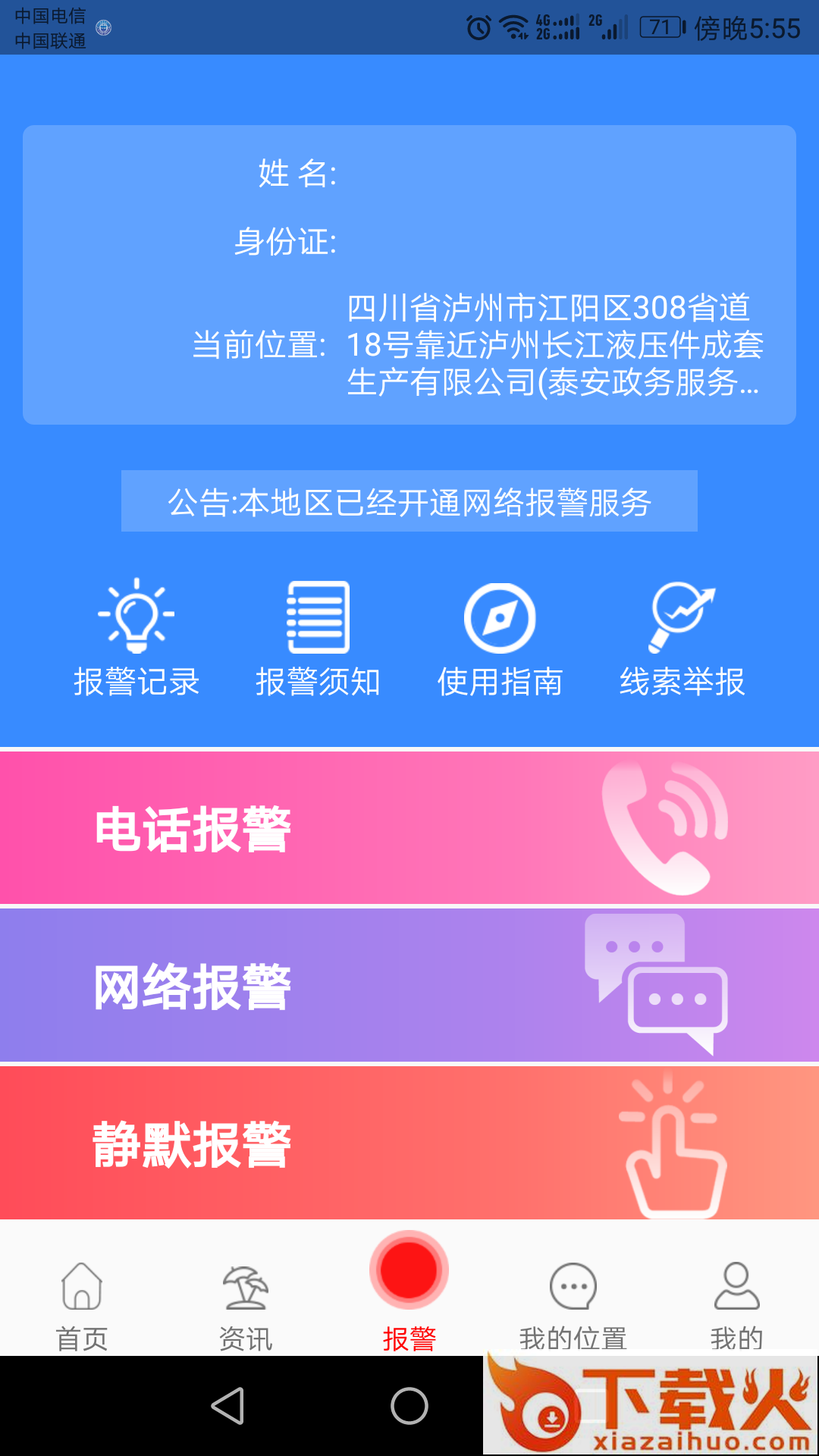The image size is (819, 1456).
Task: Switch to the 资讯 news tab
Action: [245, 1306]
